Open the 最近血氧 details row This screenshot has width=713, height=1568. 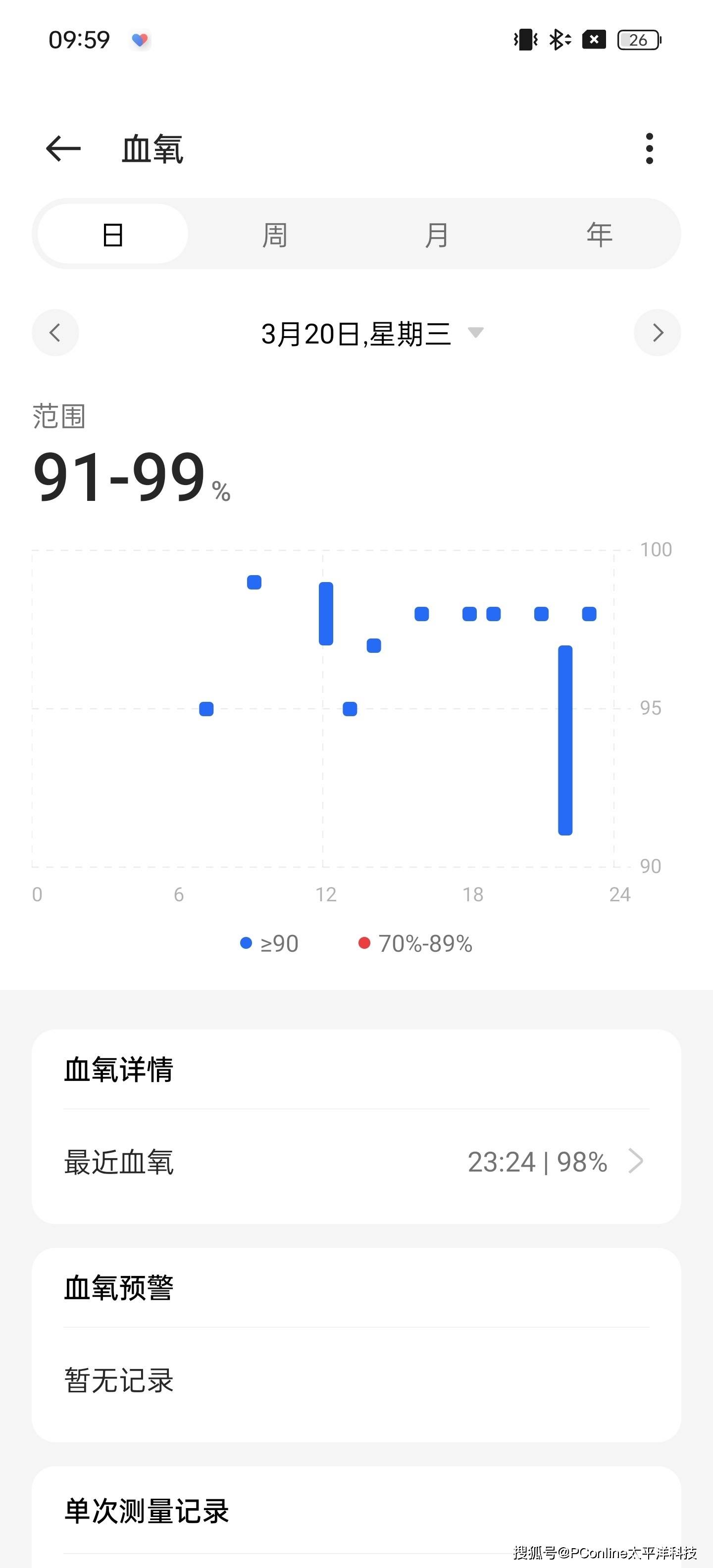coord(356,1162)
